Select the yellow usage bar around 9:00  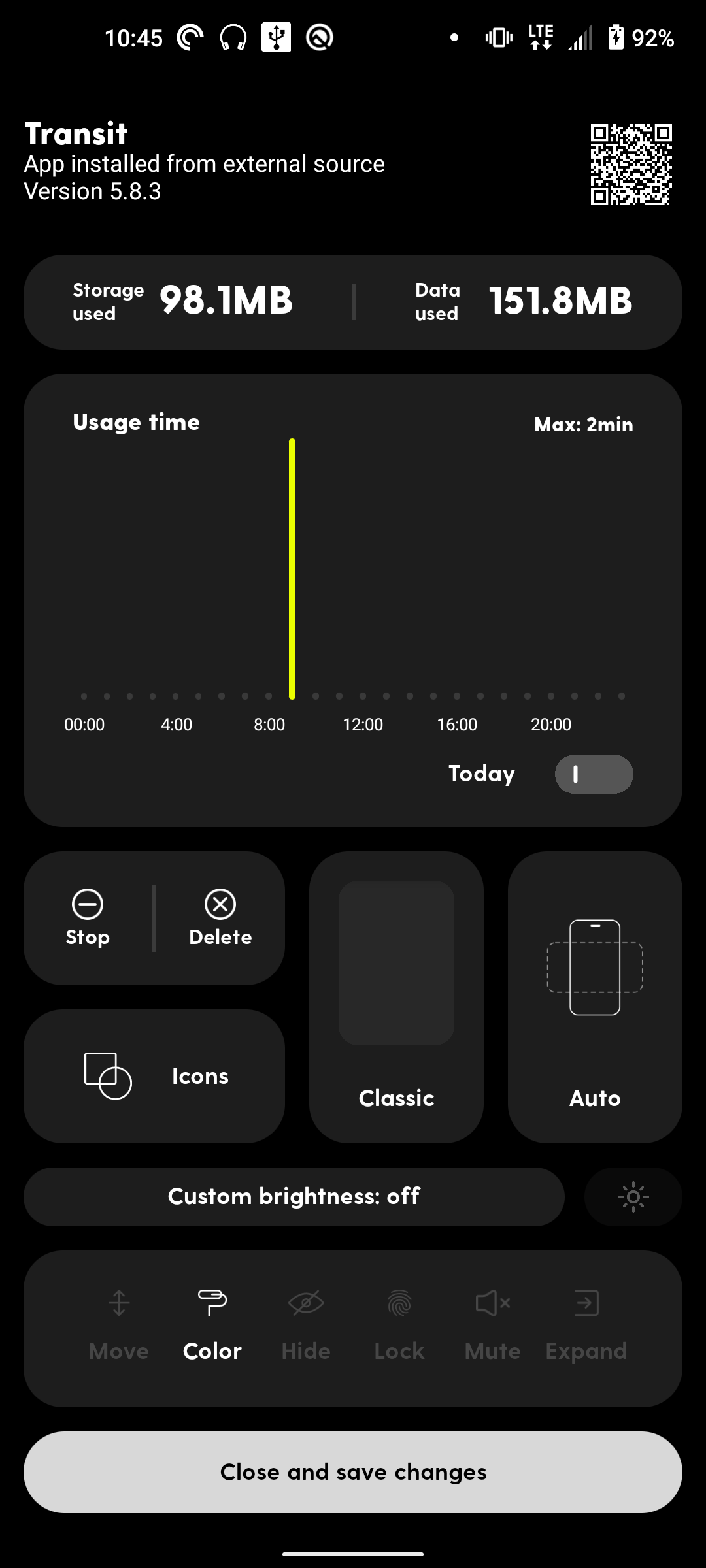[292, 568]
